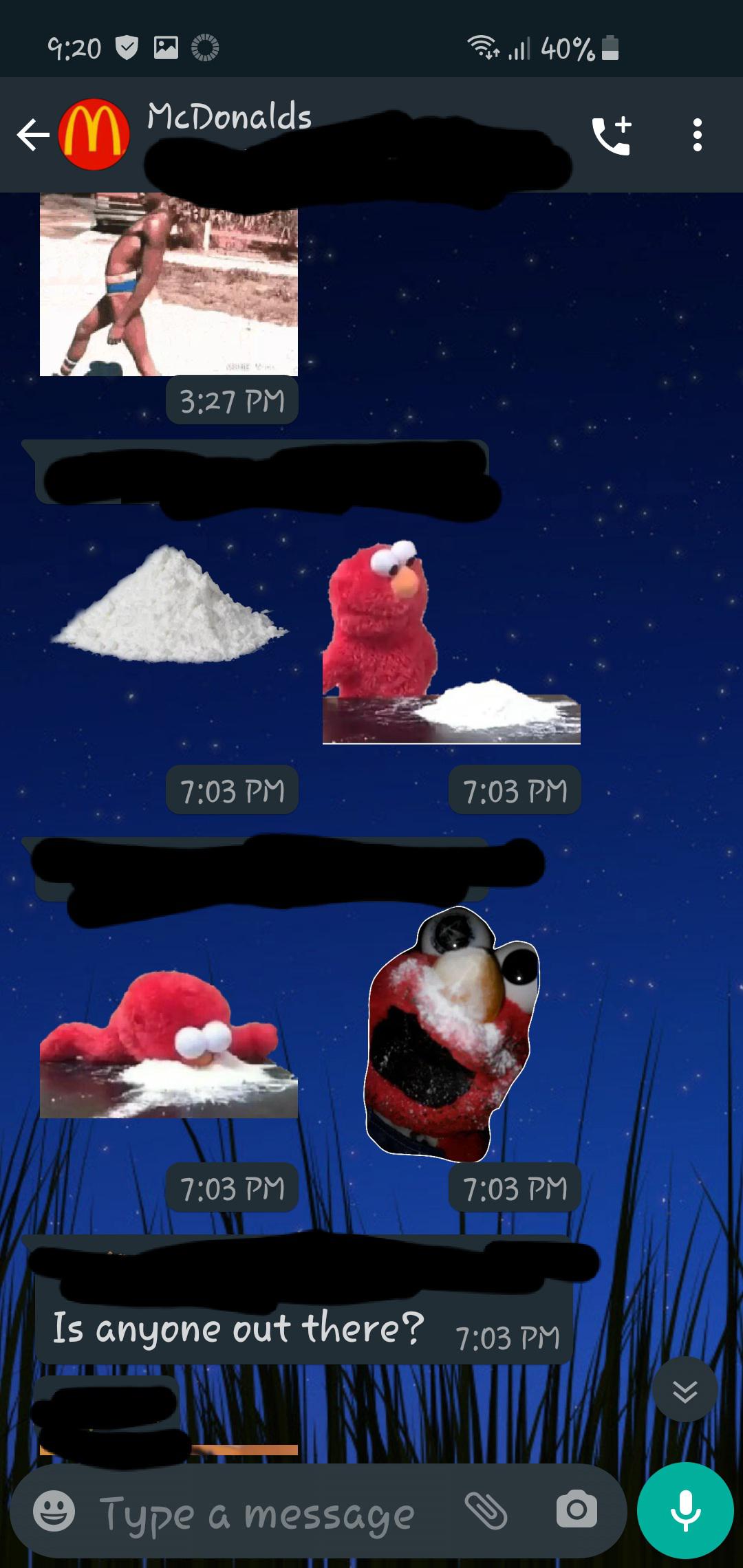Go back from the McDonalds chat

[32, 134]
